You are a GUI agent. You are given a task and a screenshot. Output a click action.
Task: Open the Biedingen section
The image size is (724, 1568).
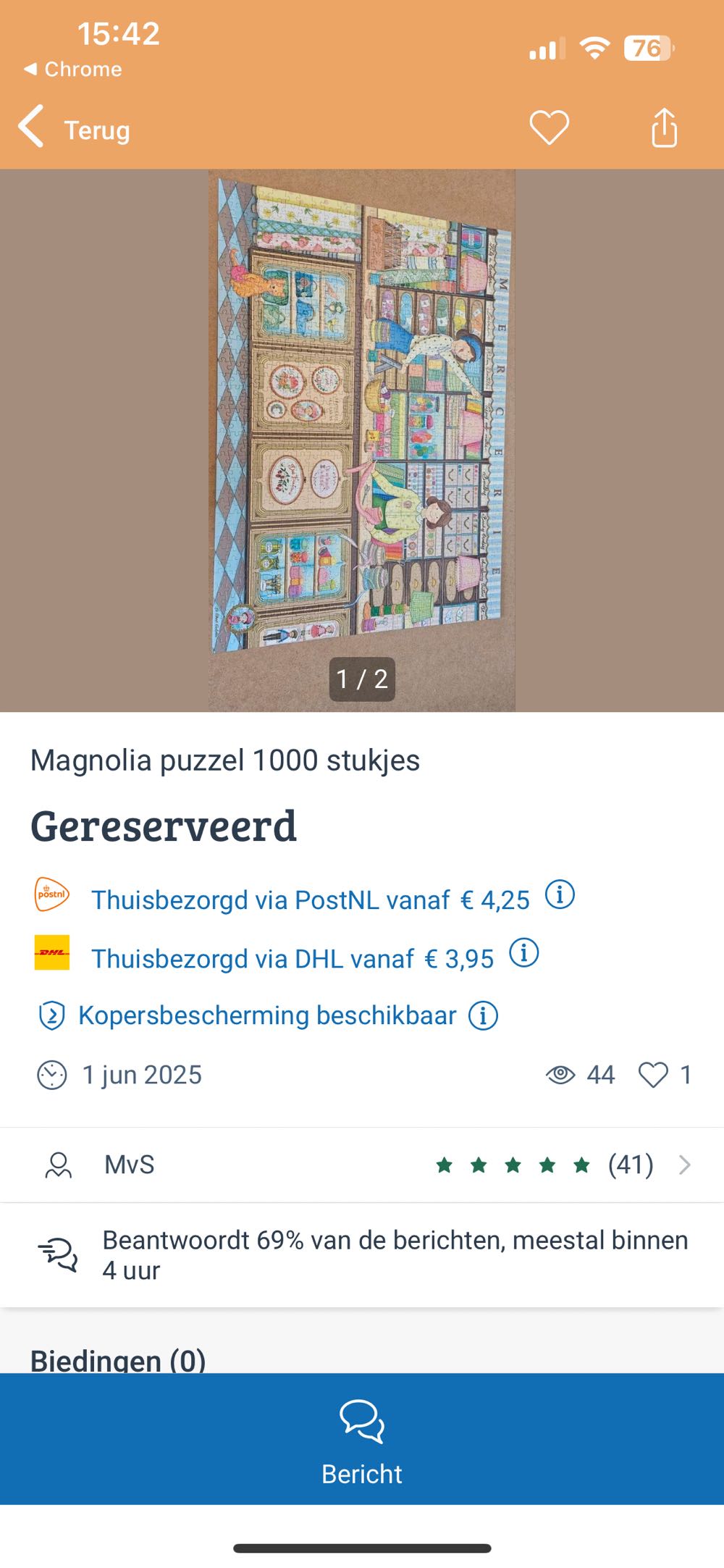(117, 1360)
